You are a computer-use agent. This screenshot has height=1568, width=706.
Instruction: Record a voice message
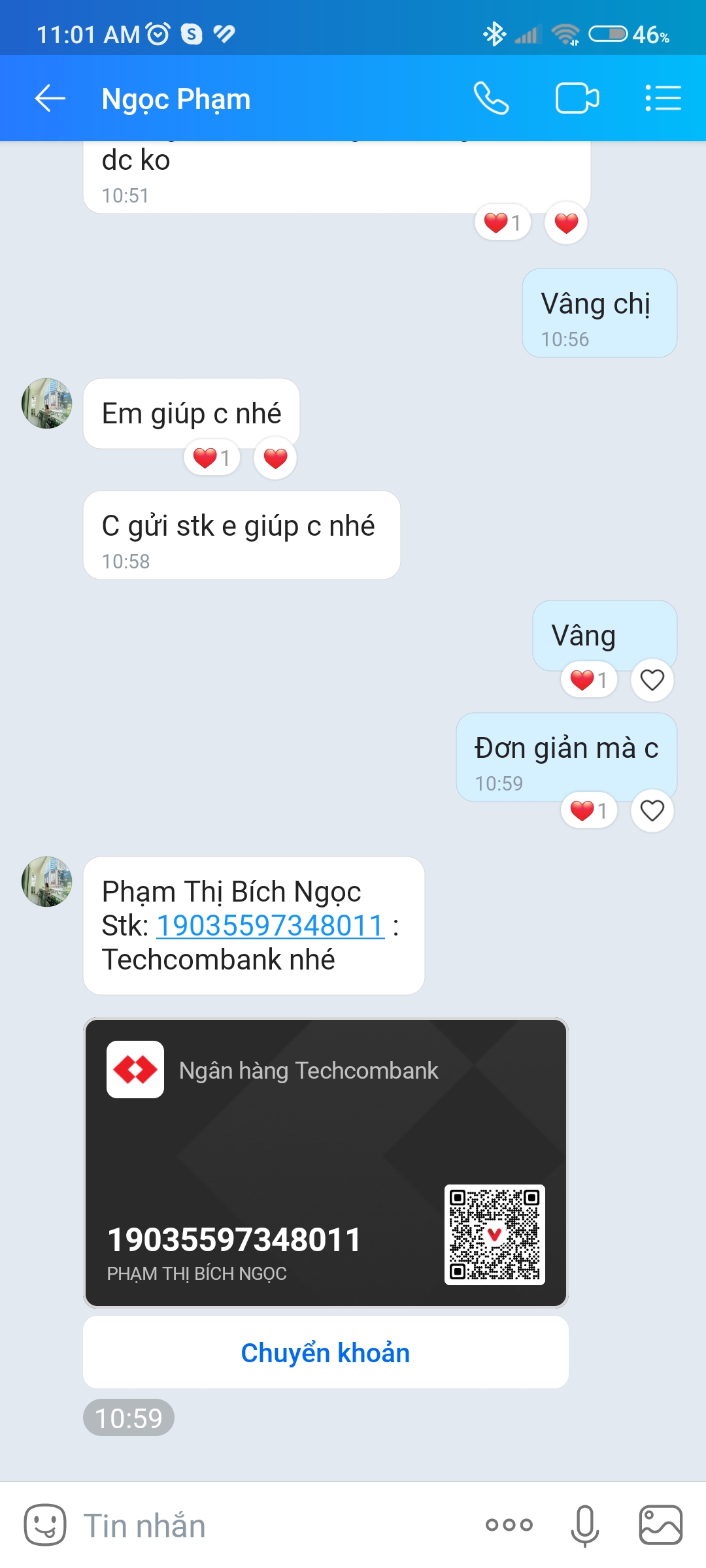[584, 1526]
